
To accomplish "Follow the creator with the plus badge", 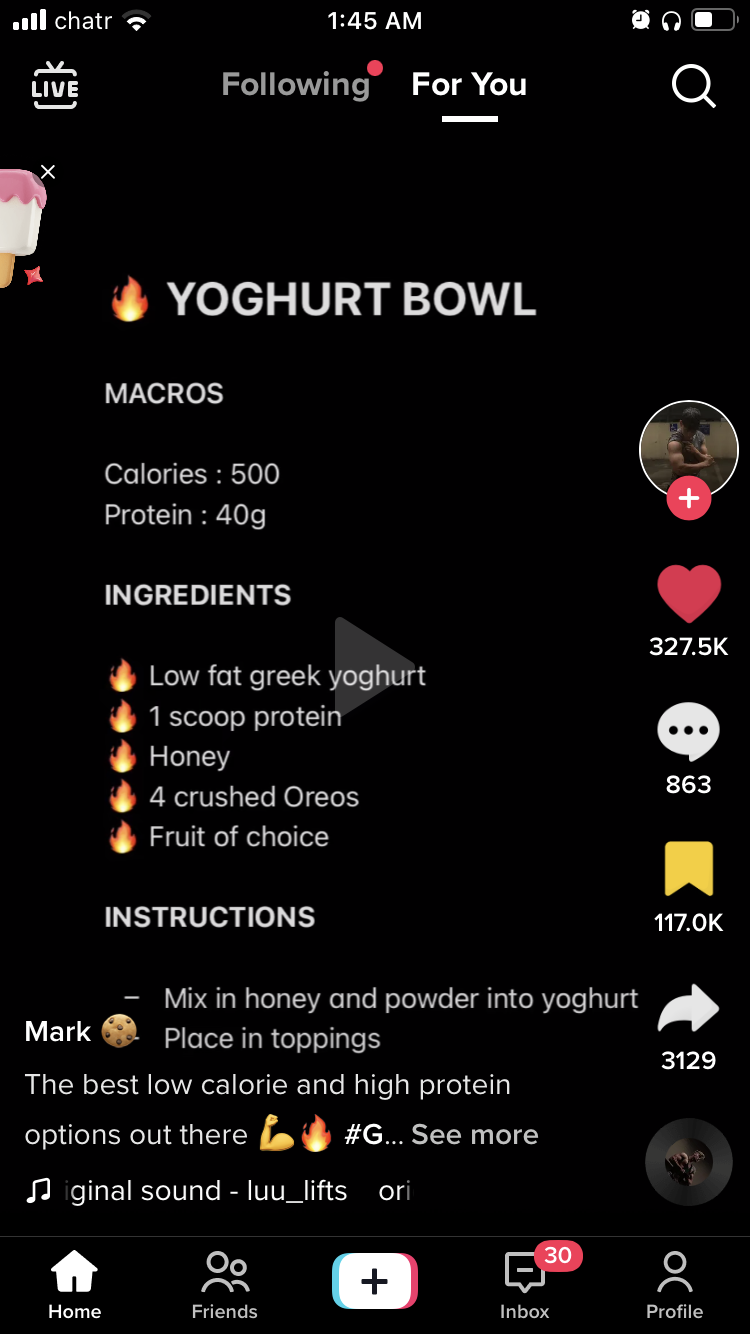I will [688, 498].
